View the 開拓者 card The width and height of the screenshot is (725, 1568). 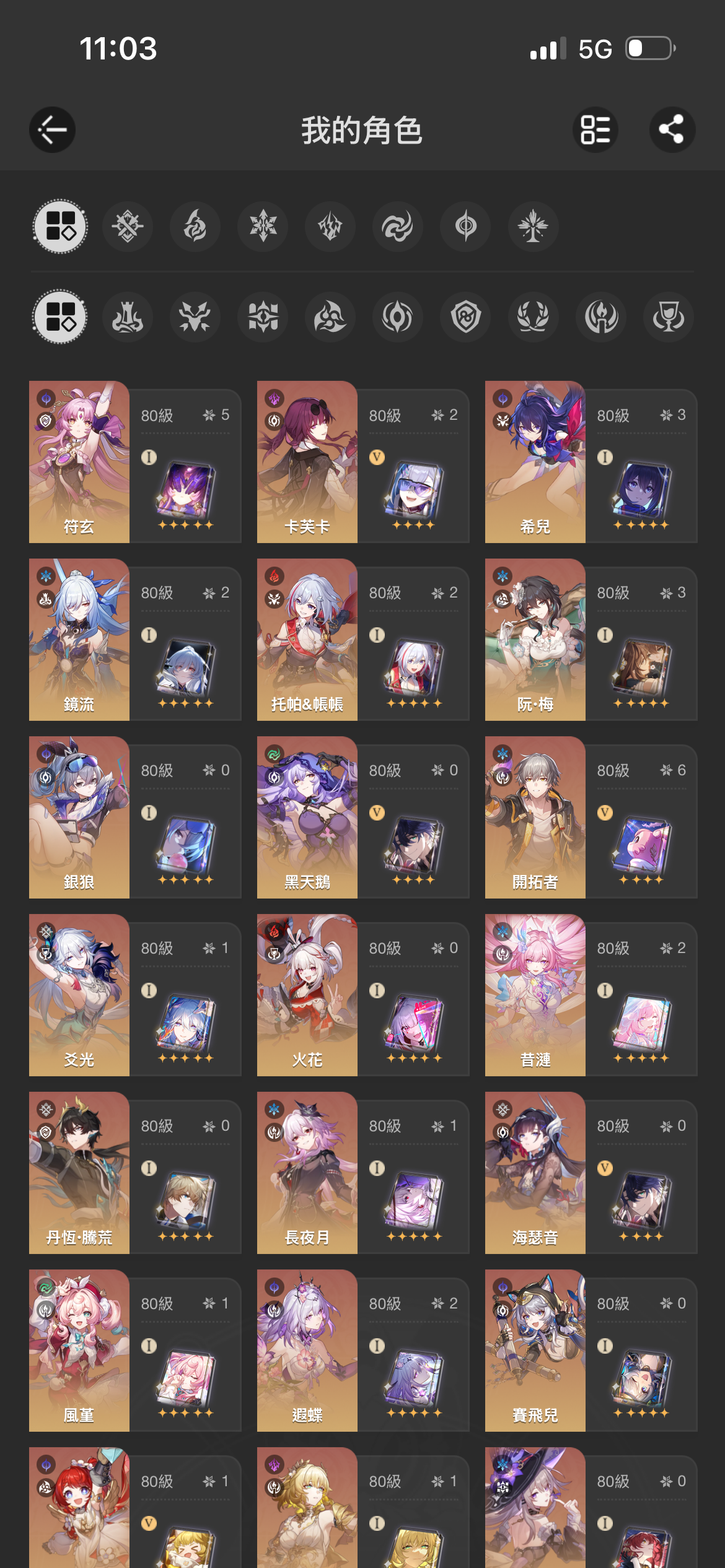click(591, 817)
